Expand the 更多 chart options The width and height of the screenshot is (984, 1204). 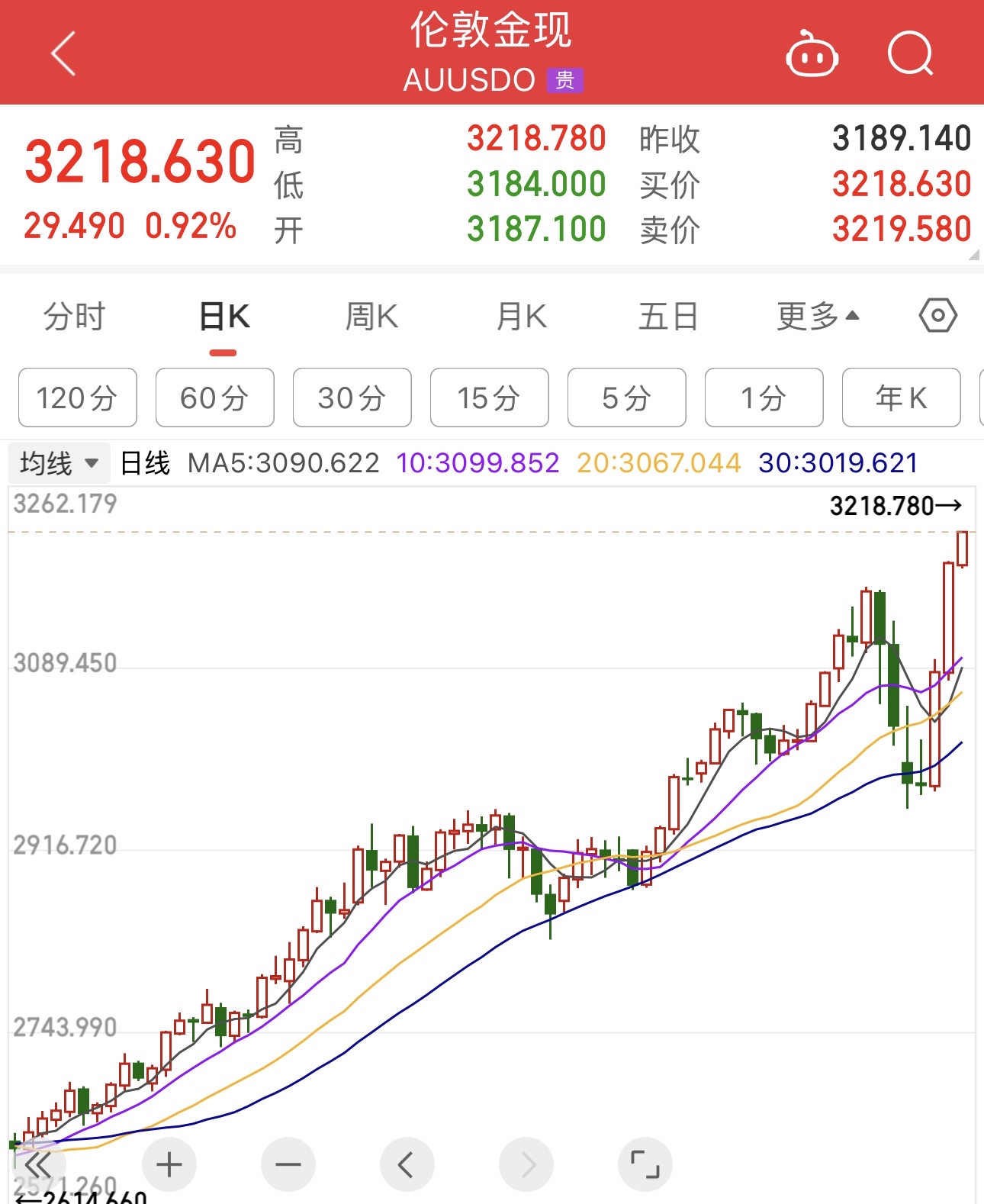pos(817,317)
